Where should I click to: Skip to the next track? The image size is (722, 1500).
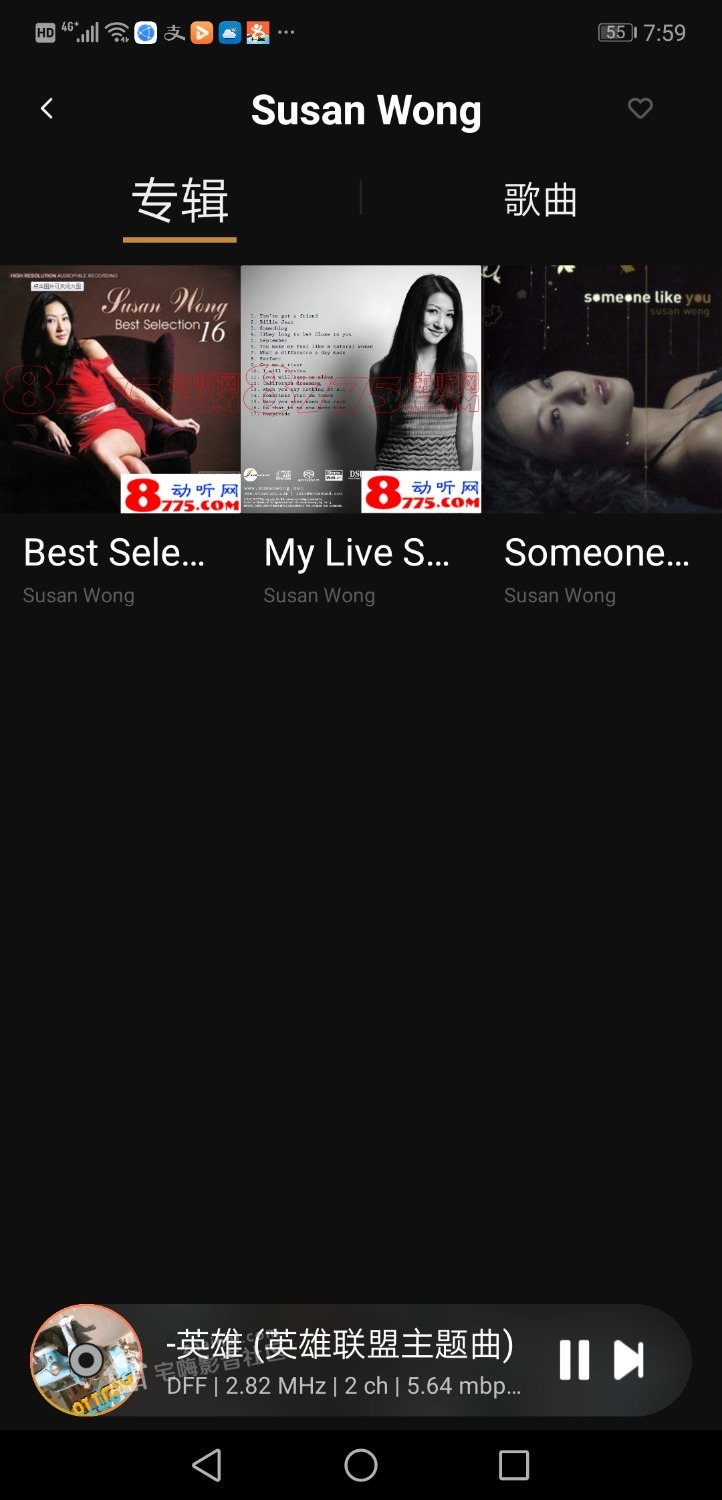tap(629, 1360)
